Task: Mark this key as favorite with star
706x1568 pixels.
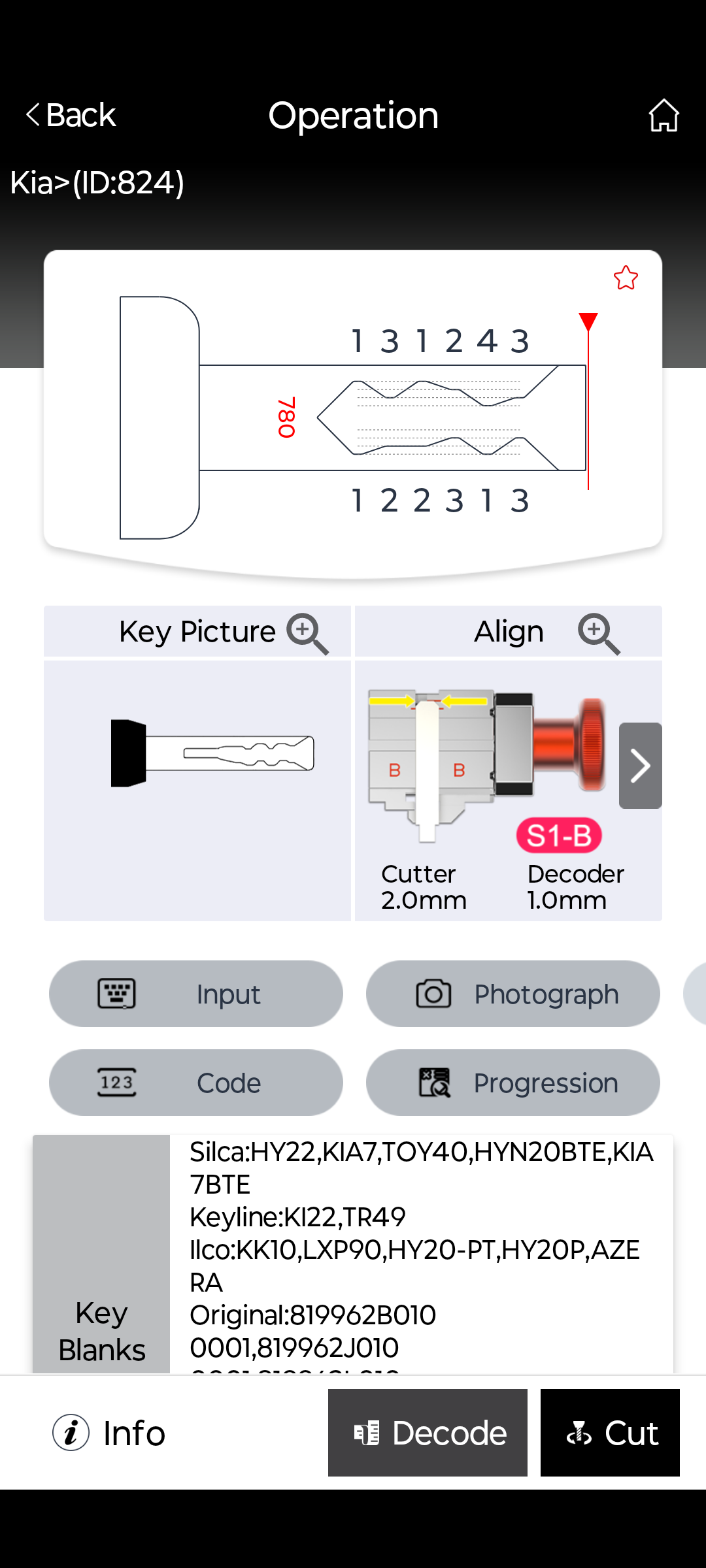Action: tap(626, 278)
